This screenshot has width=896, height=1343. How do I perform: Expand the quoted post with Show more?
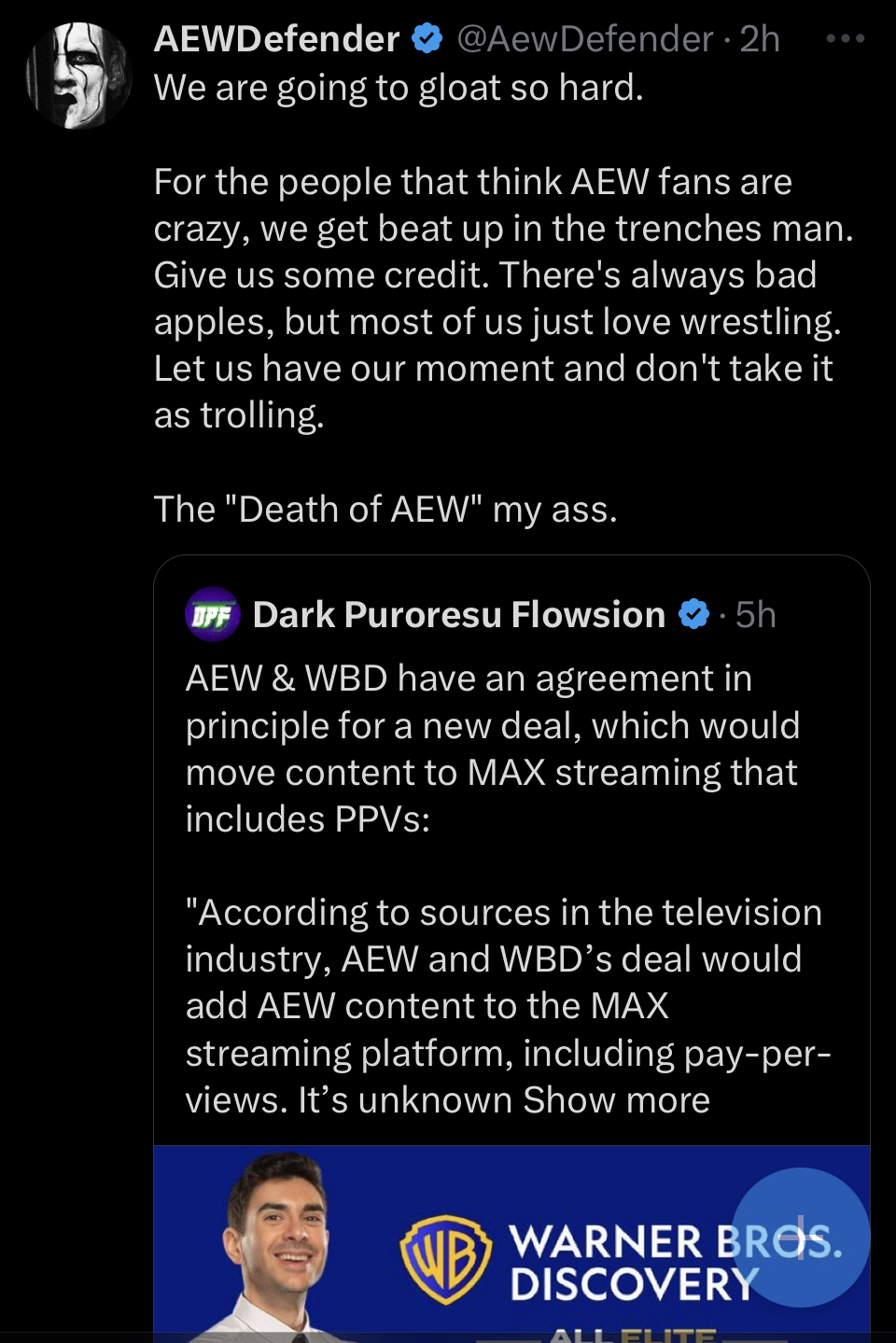click(x=616, y=1100)
